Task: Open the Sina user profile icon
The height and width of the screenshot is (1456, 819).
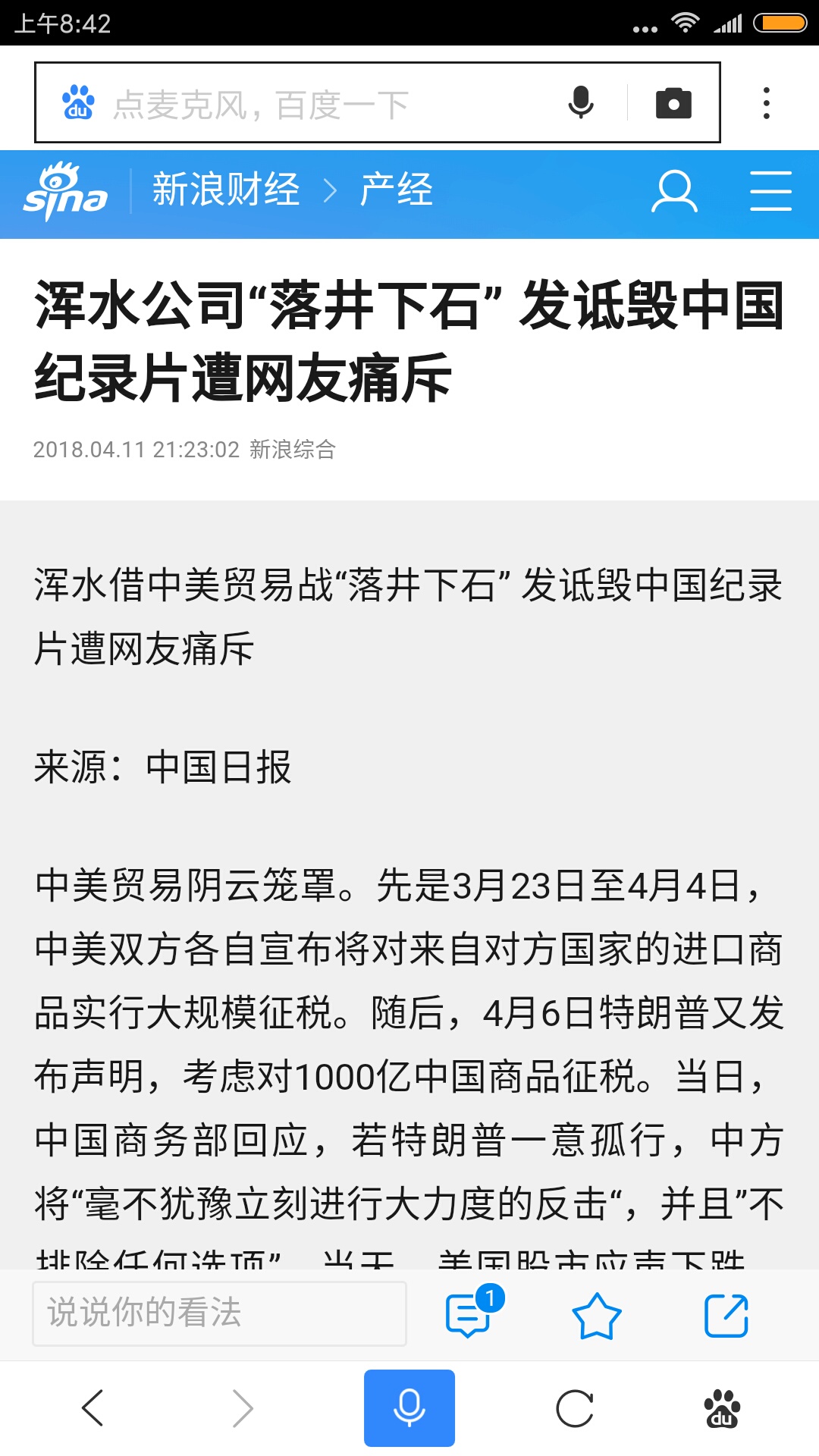Action: pos(674,191)
